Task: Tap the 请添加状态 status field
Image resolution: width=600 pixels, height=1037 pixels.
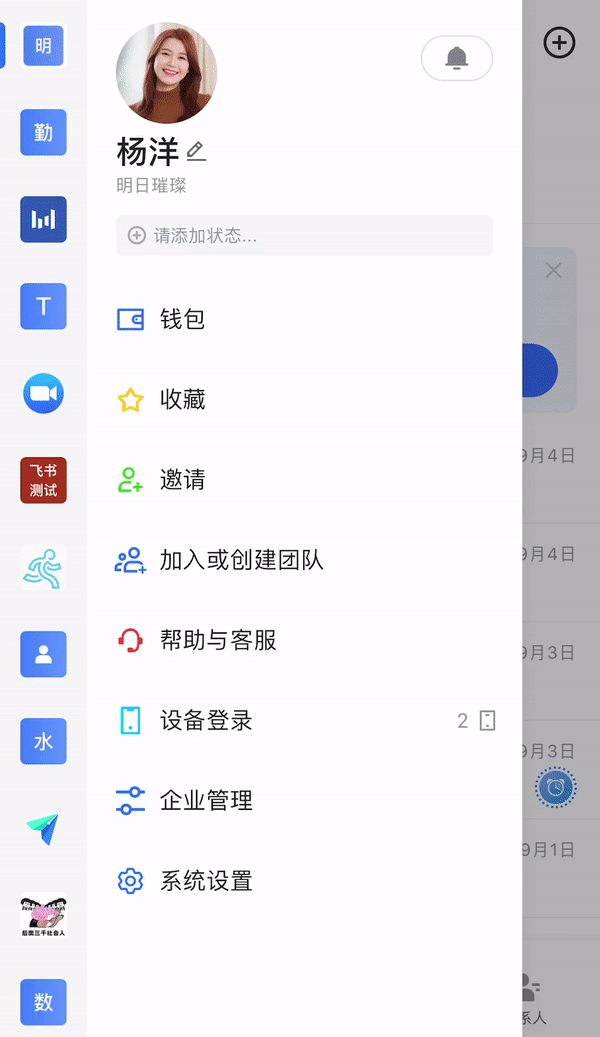Action: [x=304, y=236]
